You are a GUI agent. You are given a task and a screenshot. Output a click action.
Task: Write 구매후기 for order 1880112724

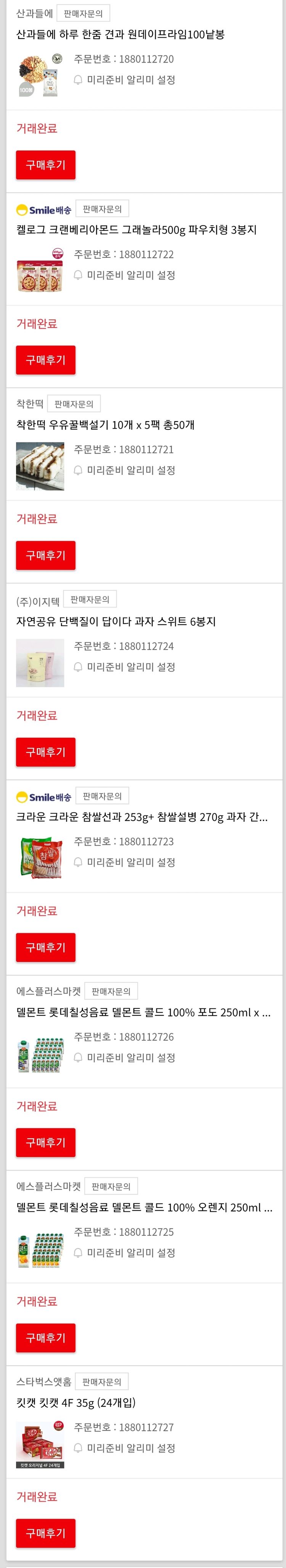[46, 753]
